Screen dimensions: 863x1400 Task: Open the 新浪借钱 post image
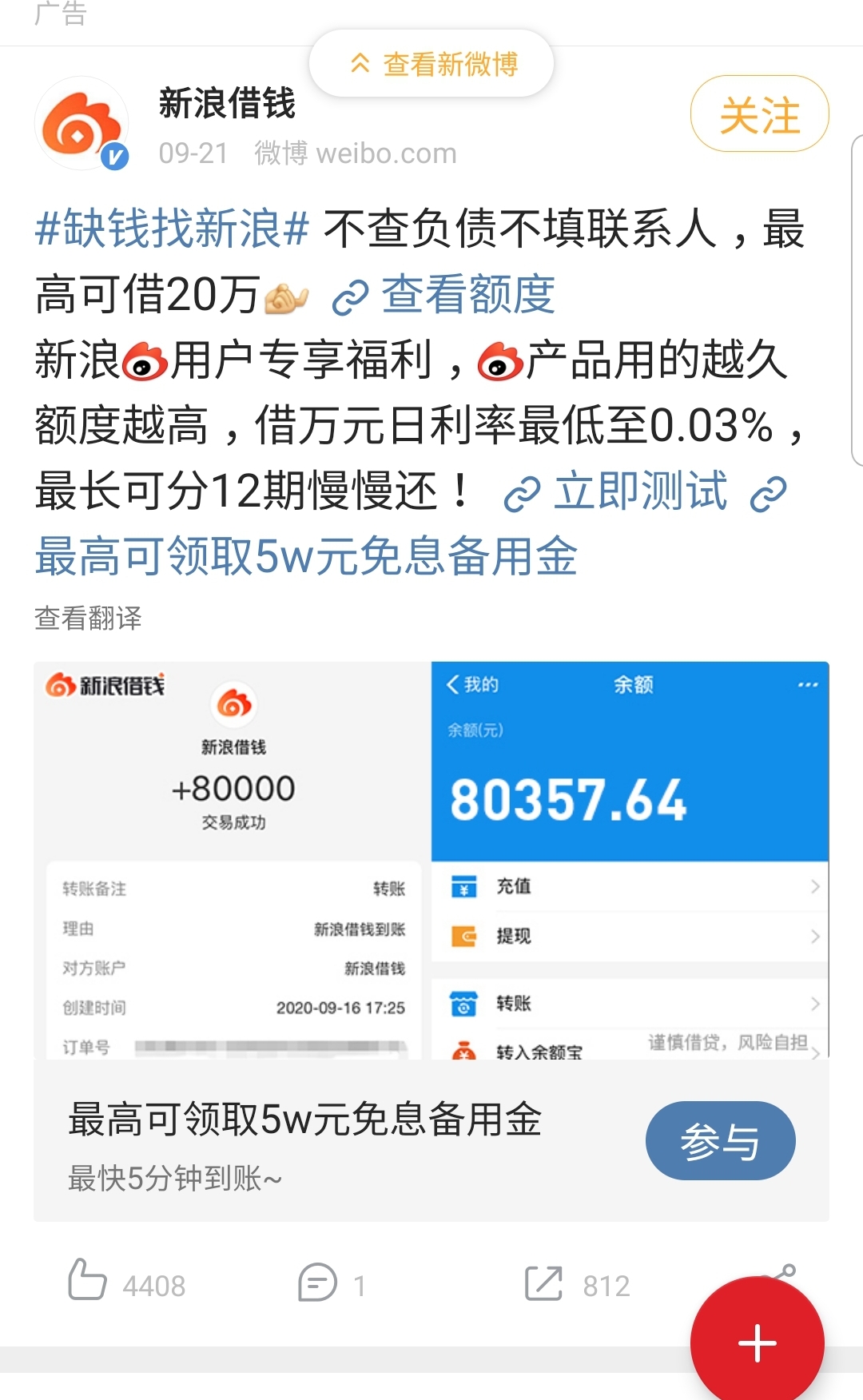[431, 860]
